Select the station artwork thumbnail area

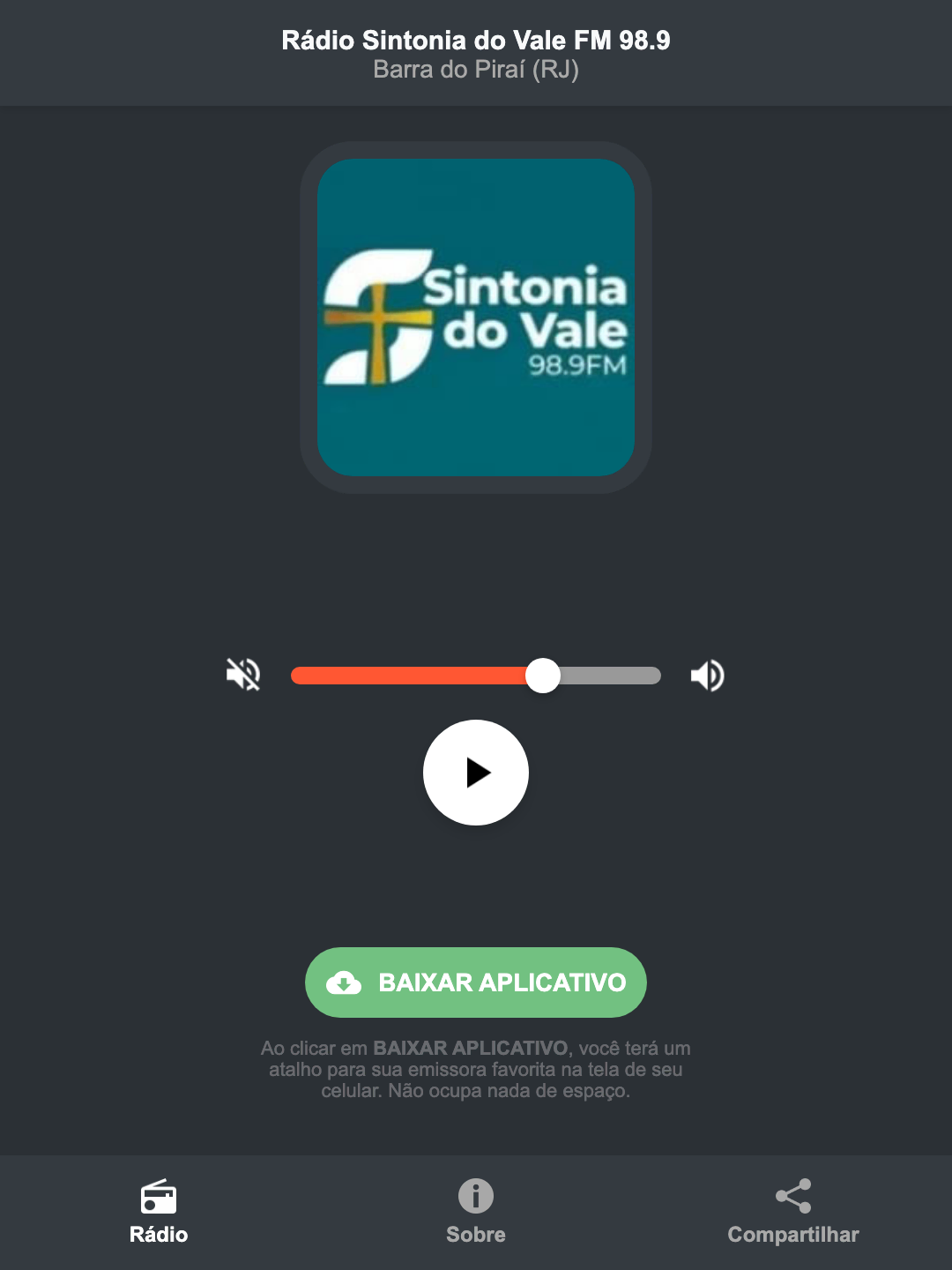pyautogui.click(x=475, y=317)
